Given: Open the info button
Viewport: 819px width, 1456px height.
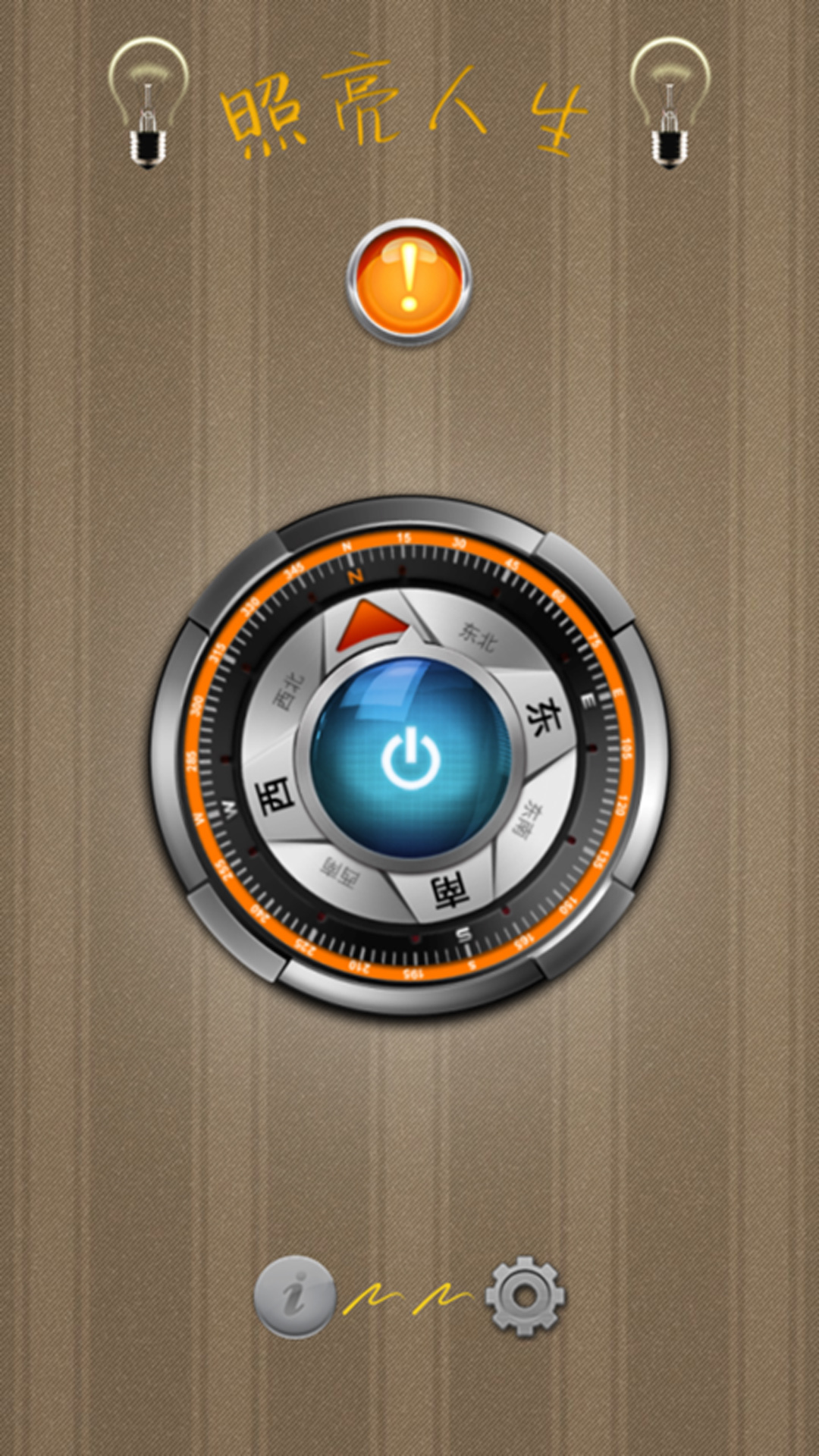Looking at the screenshot, I should pyautogui.click(x=295, y=1295).
